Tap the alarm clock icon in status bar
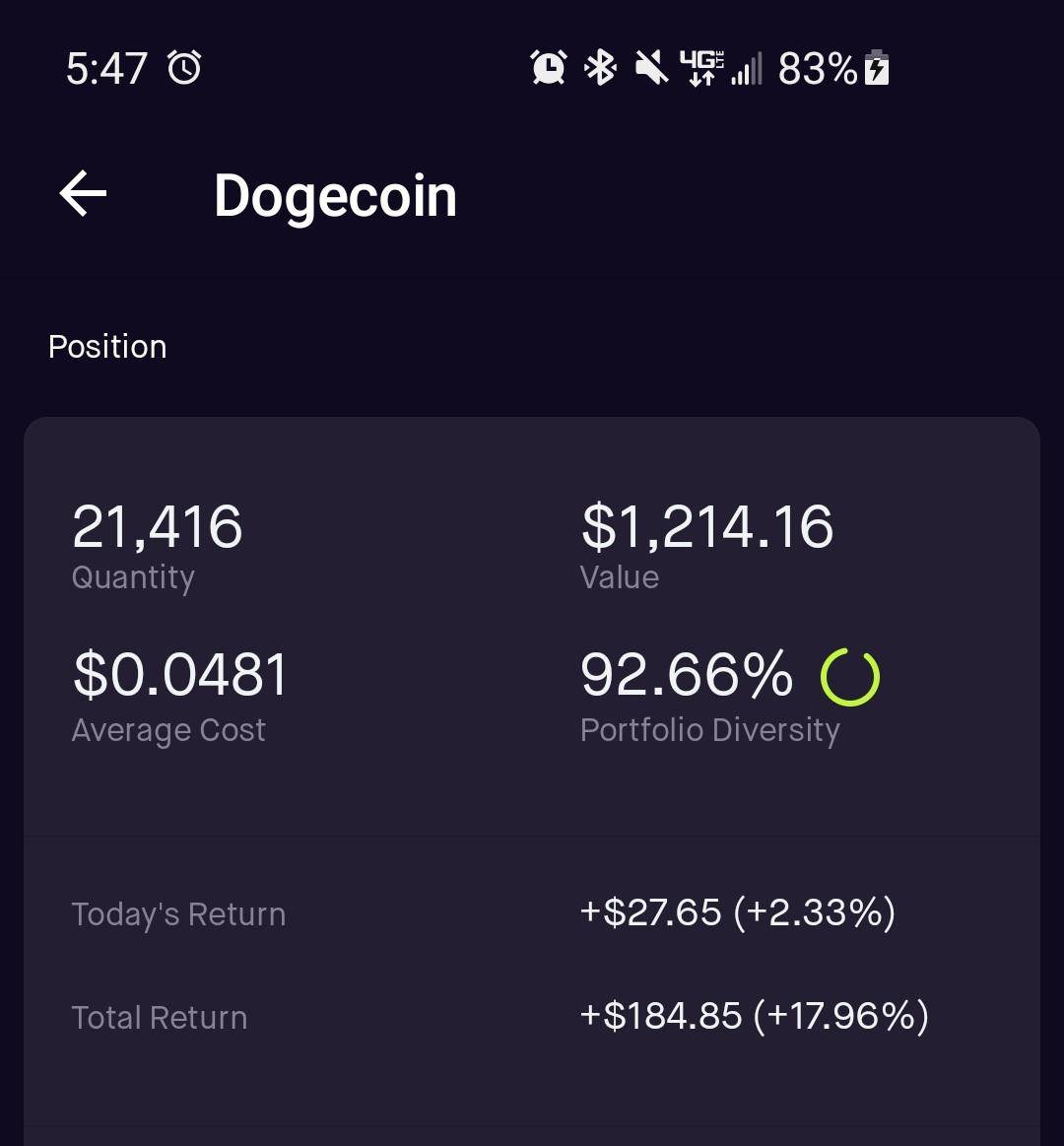Screen dimensions: 1064x1146 [549, 67]
